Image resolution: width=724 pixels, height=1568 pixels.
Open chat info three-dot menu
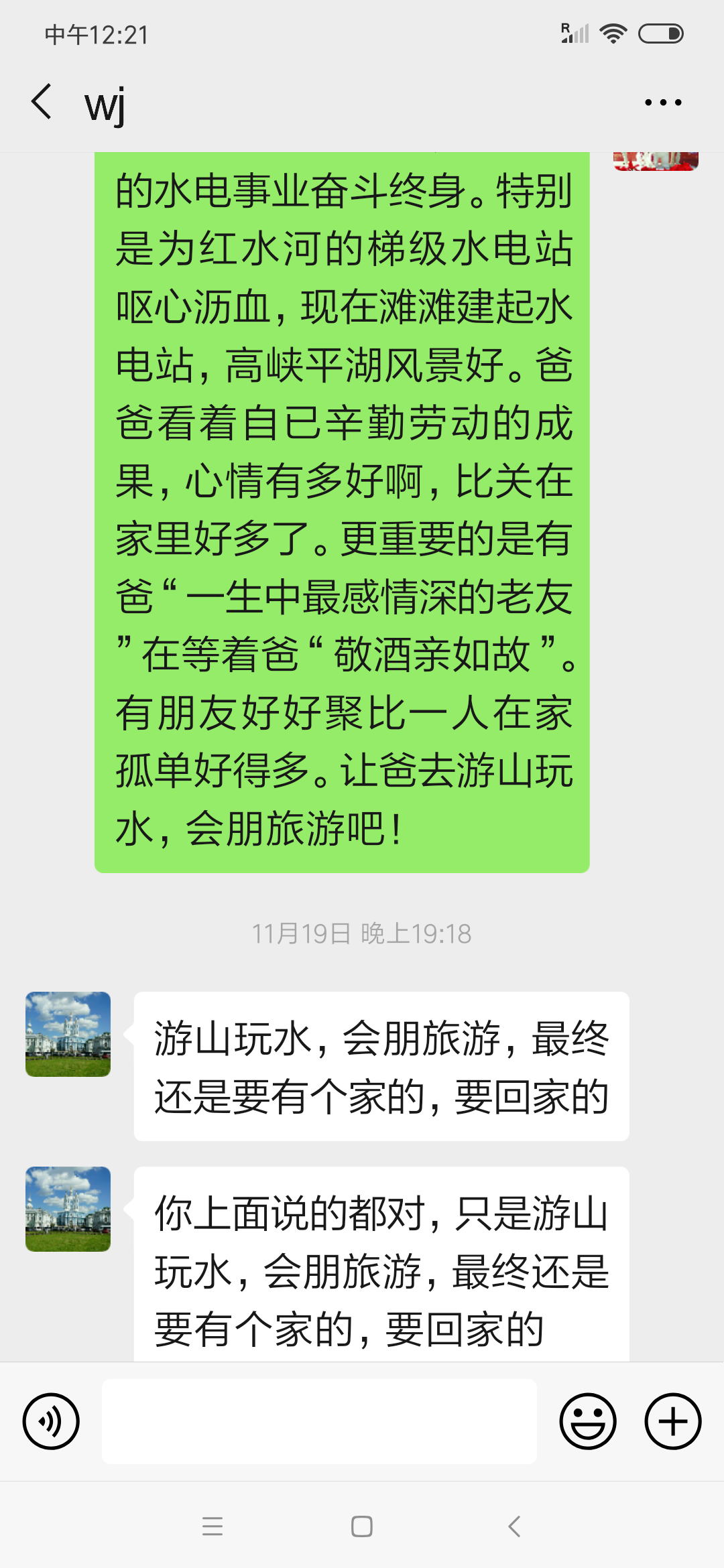(662, 103)
